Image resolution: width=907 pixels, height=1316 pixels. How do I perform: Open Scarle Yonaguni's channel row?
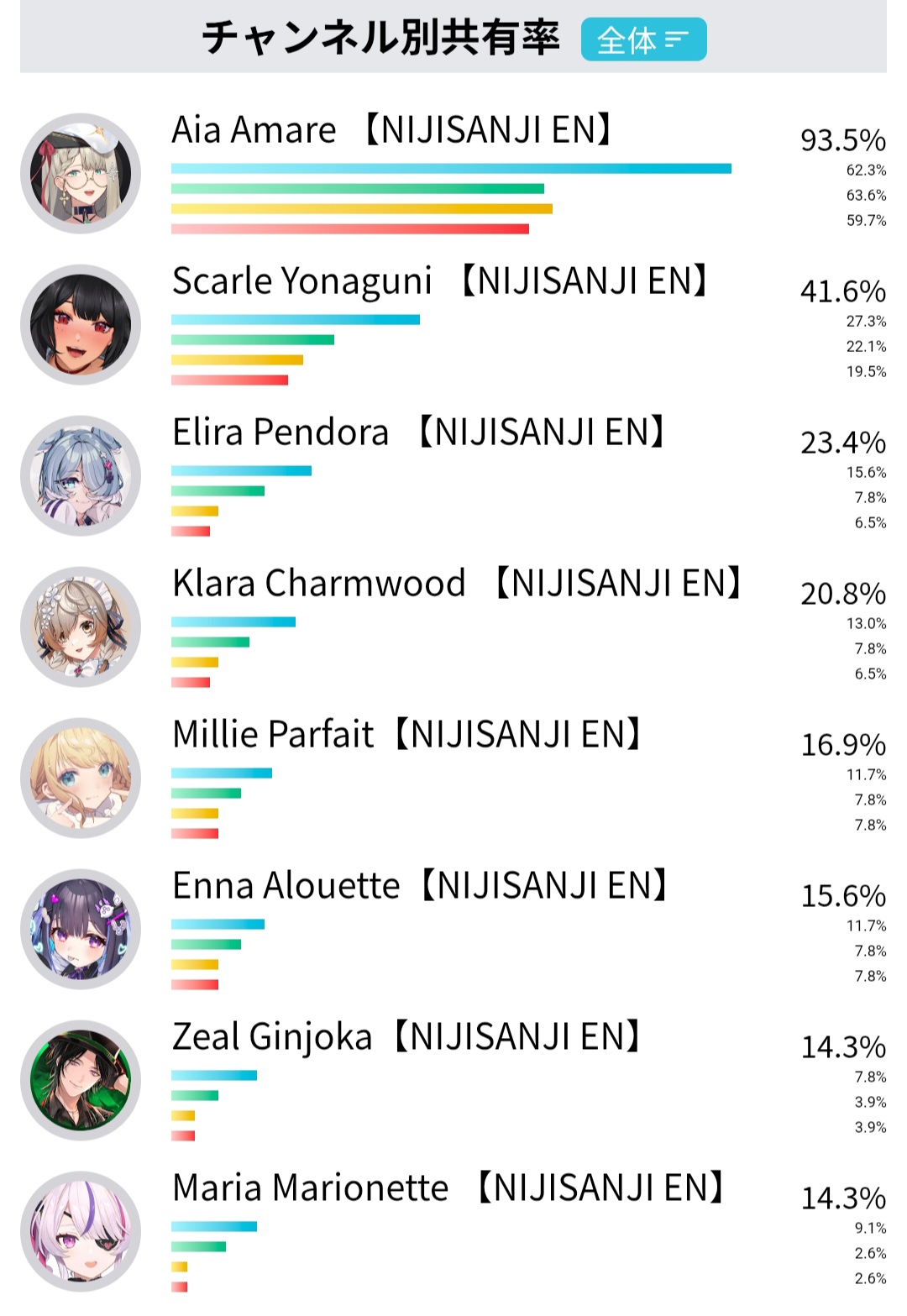point(453,324)
